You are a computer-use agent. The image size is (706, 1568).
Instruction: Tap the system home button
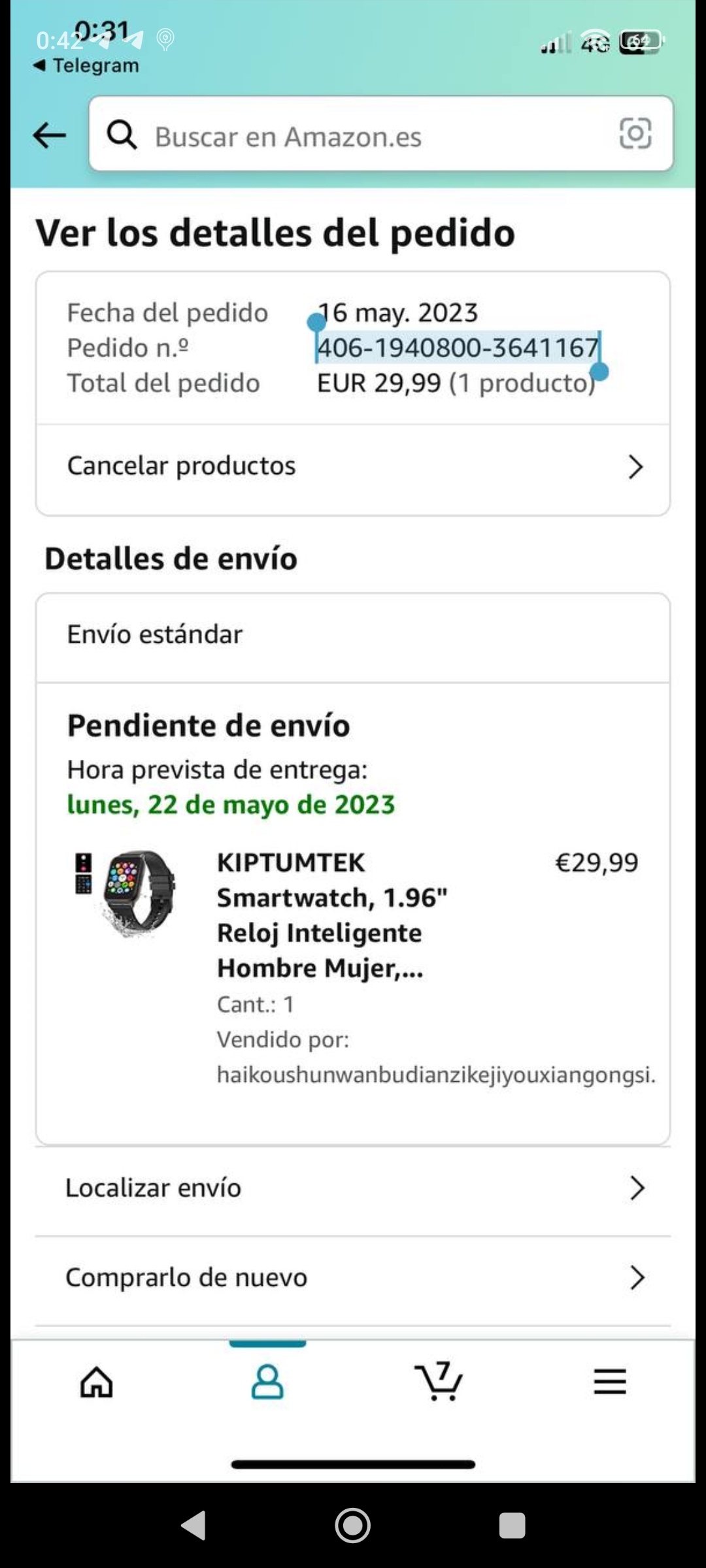(x=353, y=1526)
